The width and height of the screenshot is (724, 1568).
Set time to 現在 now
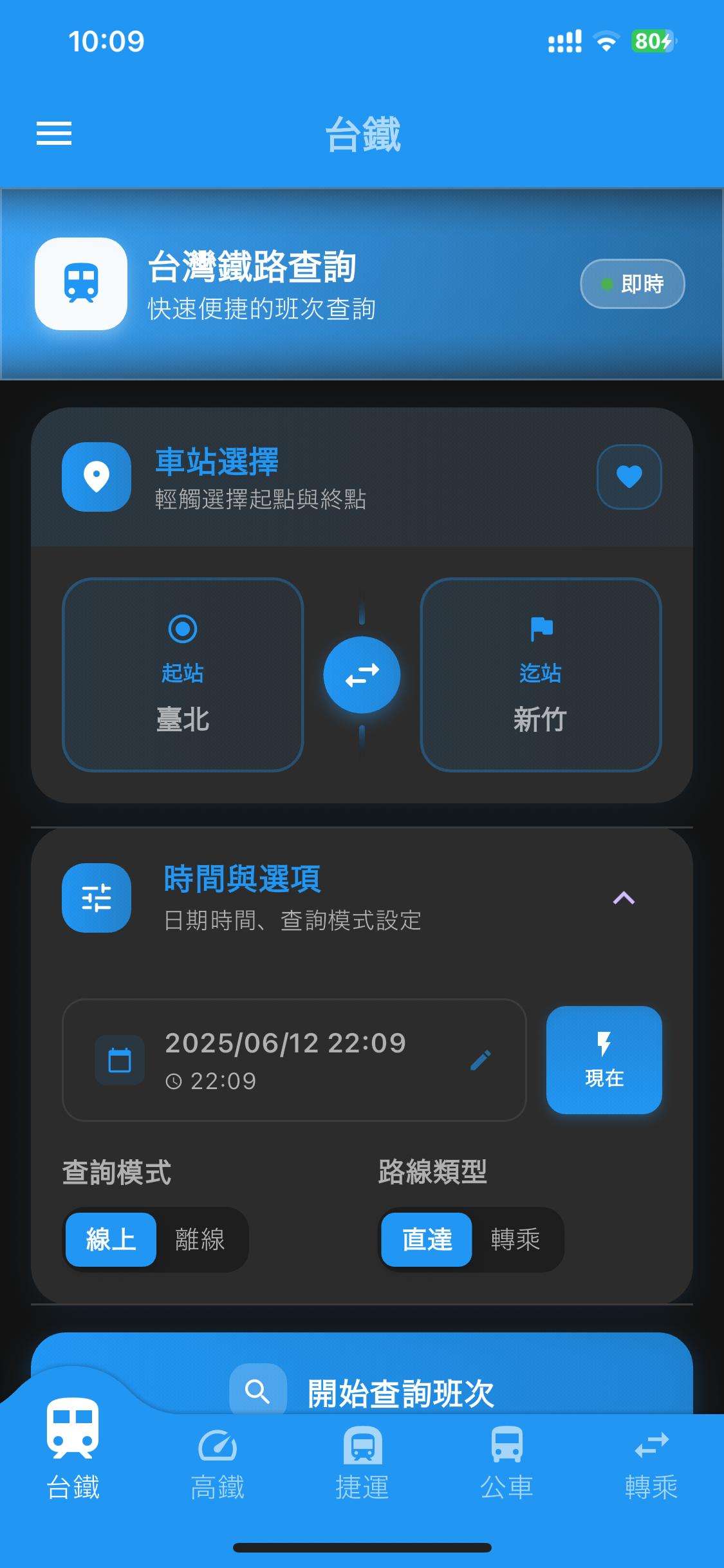click(x=604, y=1060)
